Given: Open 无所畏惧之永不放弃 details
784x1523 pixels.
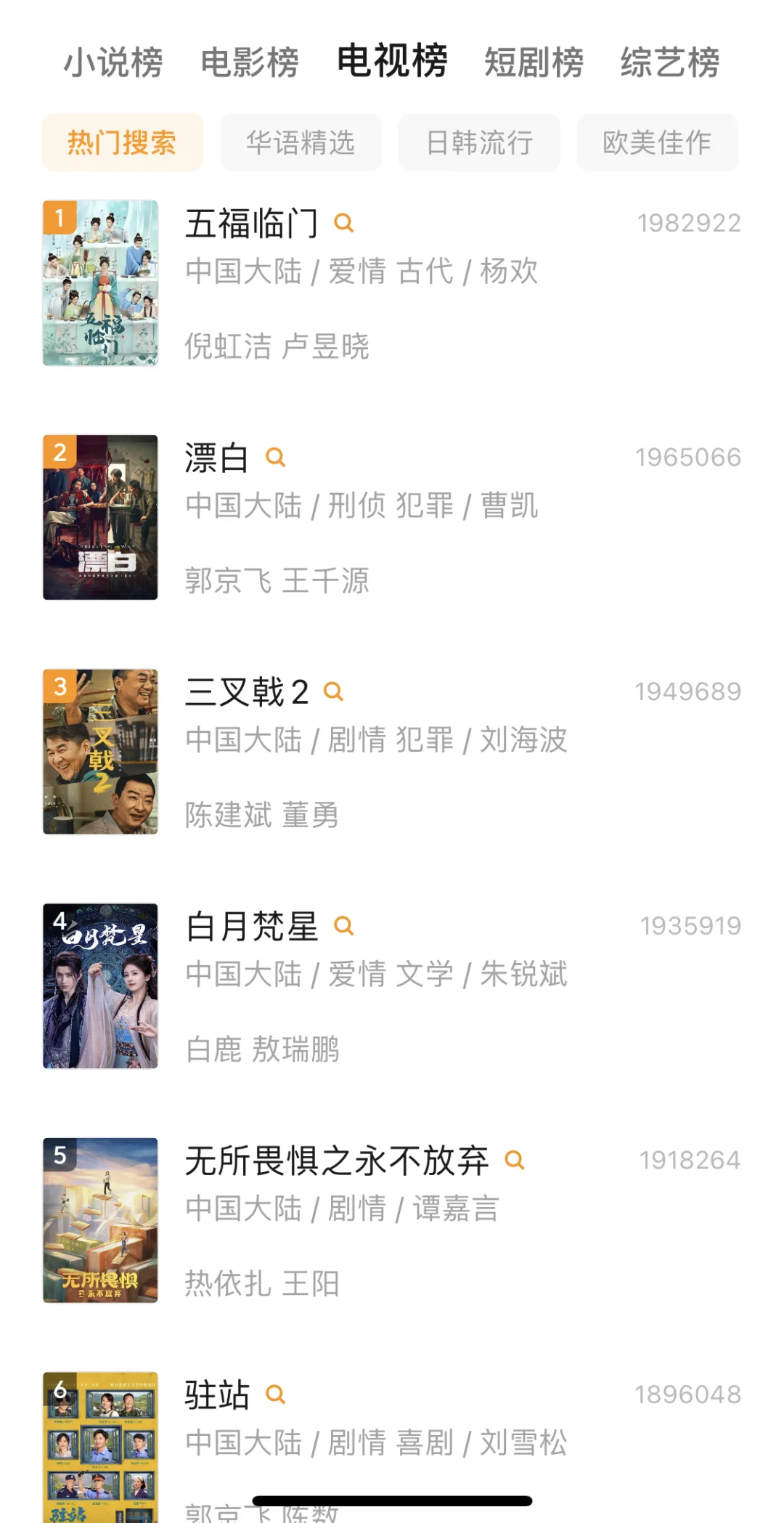Looking at the screenshot, I should click(x=336, y=1161).
